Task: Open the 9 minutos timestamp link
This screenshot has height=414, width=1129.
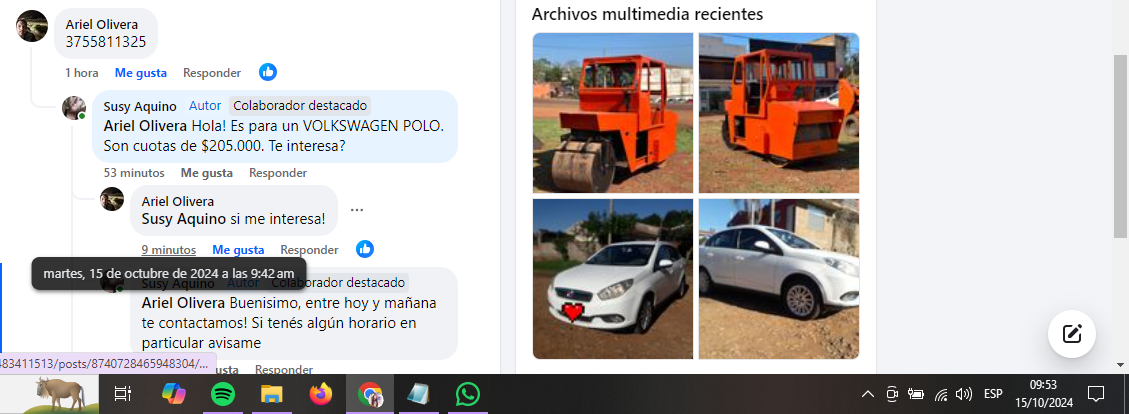Action: (x=168, y=250)
